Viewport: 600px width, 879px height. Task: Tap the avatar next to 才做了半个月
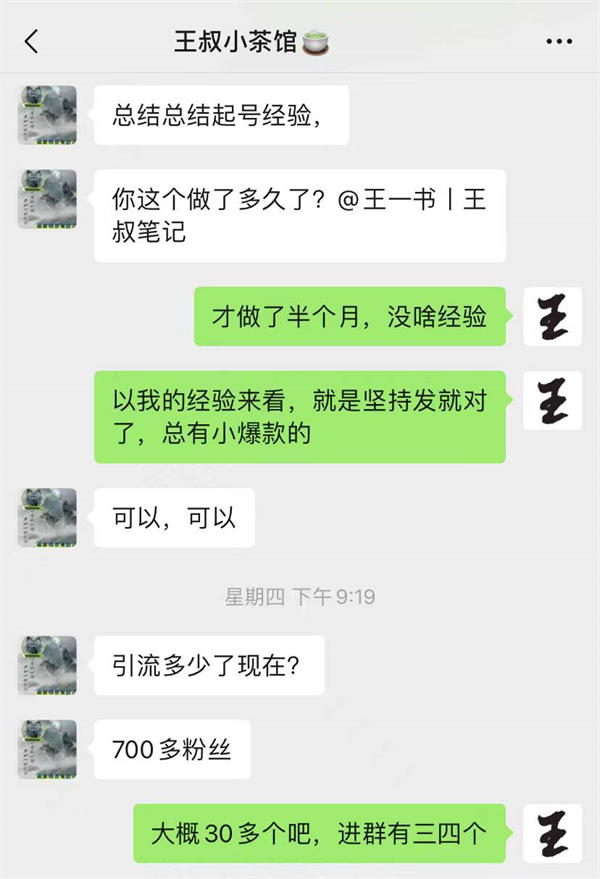tap(552, 317)
